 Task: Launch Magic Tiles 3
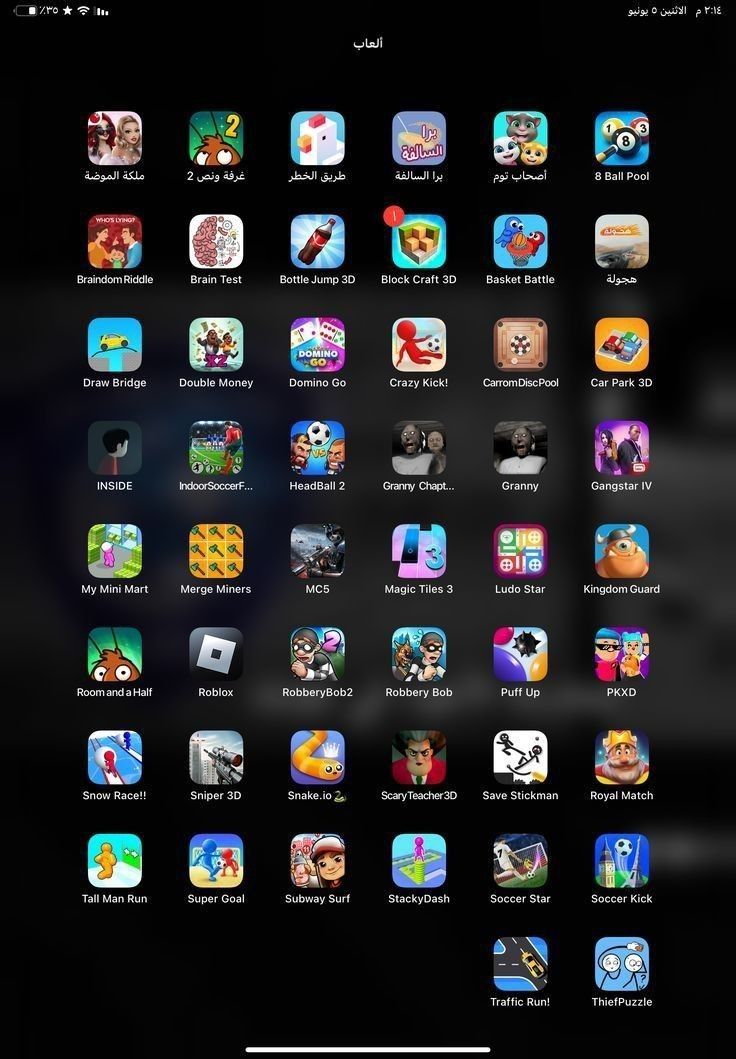click(419, 551)
